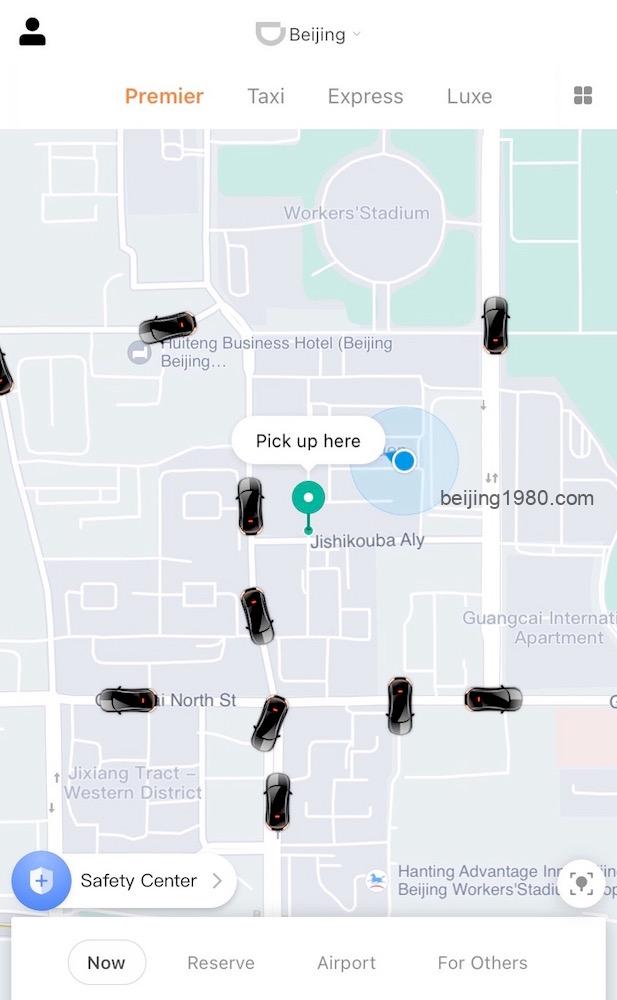Book a ride For Others
This screenshot has height=1000, width=617.
click(x=482, y=962)
